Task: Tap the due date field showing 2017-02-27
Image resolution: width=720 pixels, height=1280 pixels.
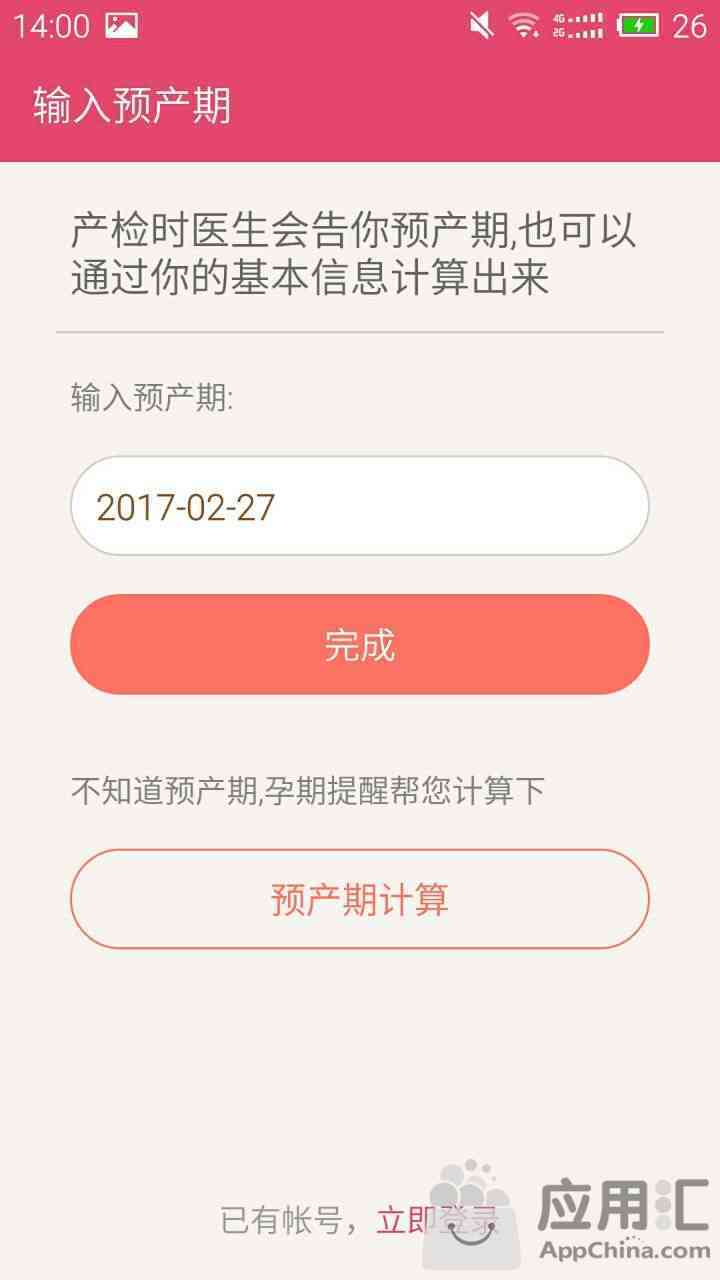Action: 359,507
